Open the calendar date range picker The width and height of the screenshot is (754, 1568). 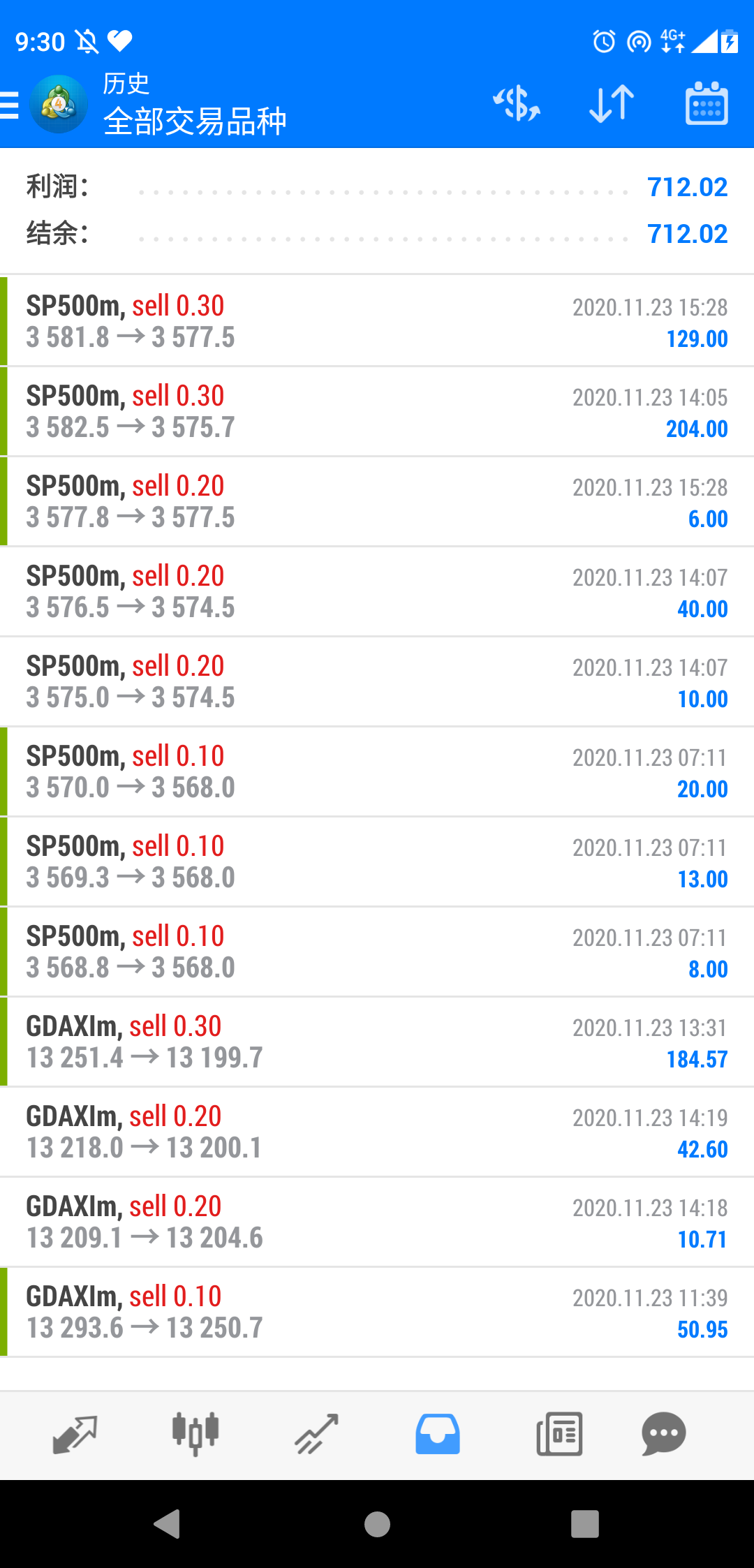707,104
